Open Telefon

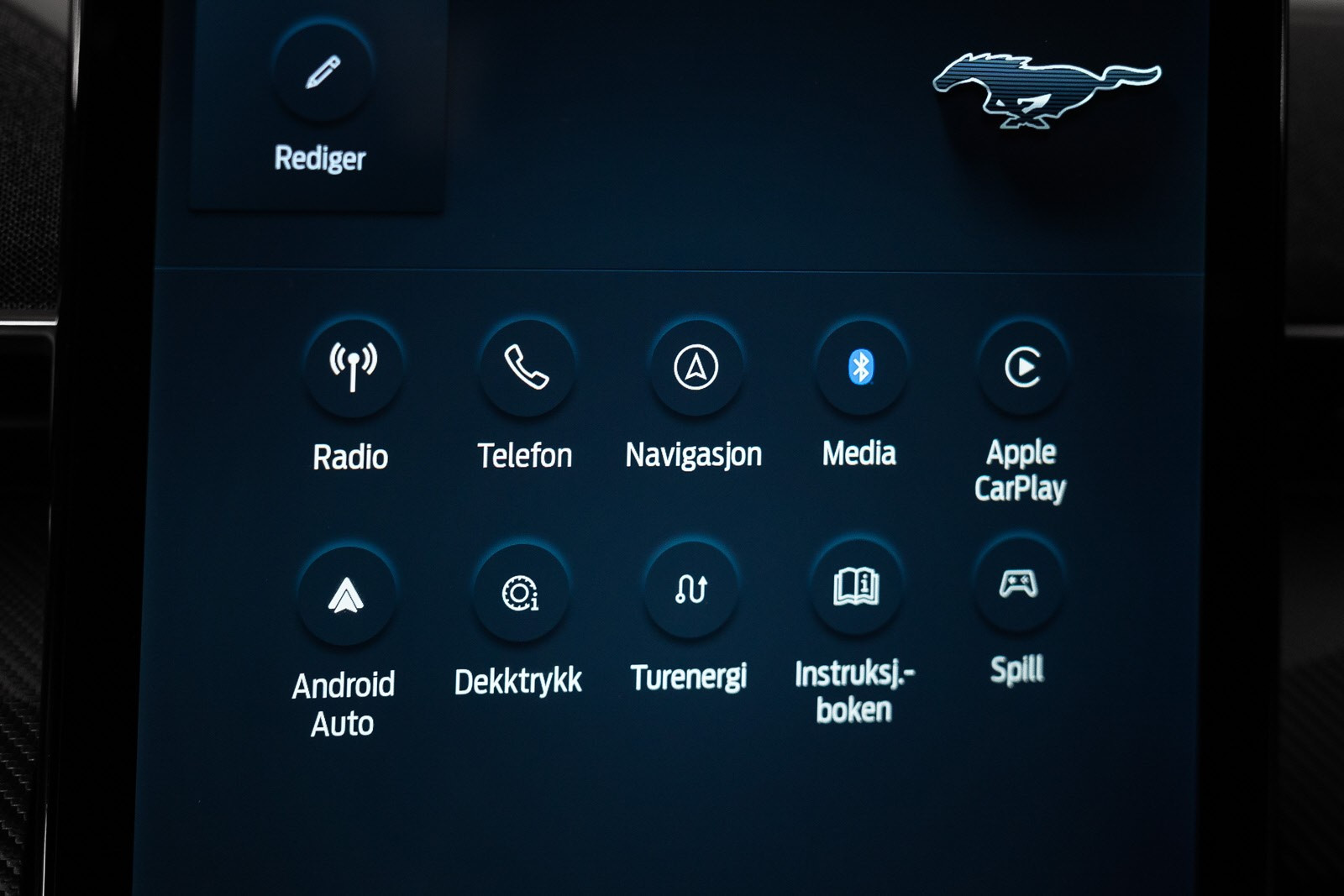click(527, 368)
